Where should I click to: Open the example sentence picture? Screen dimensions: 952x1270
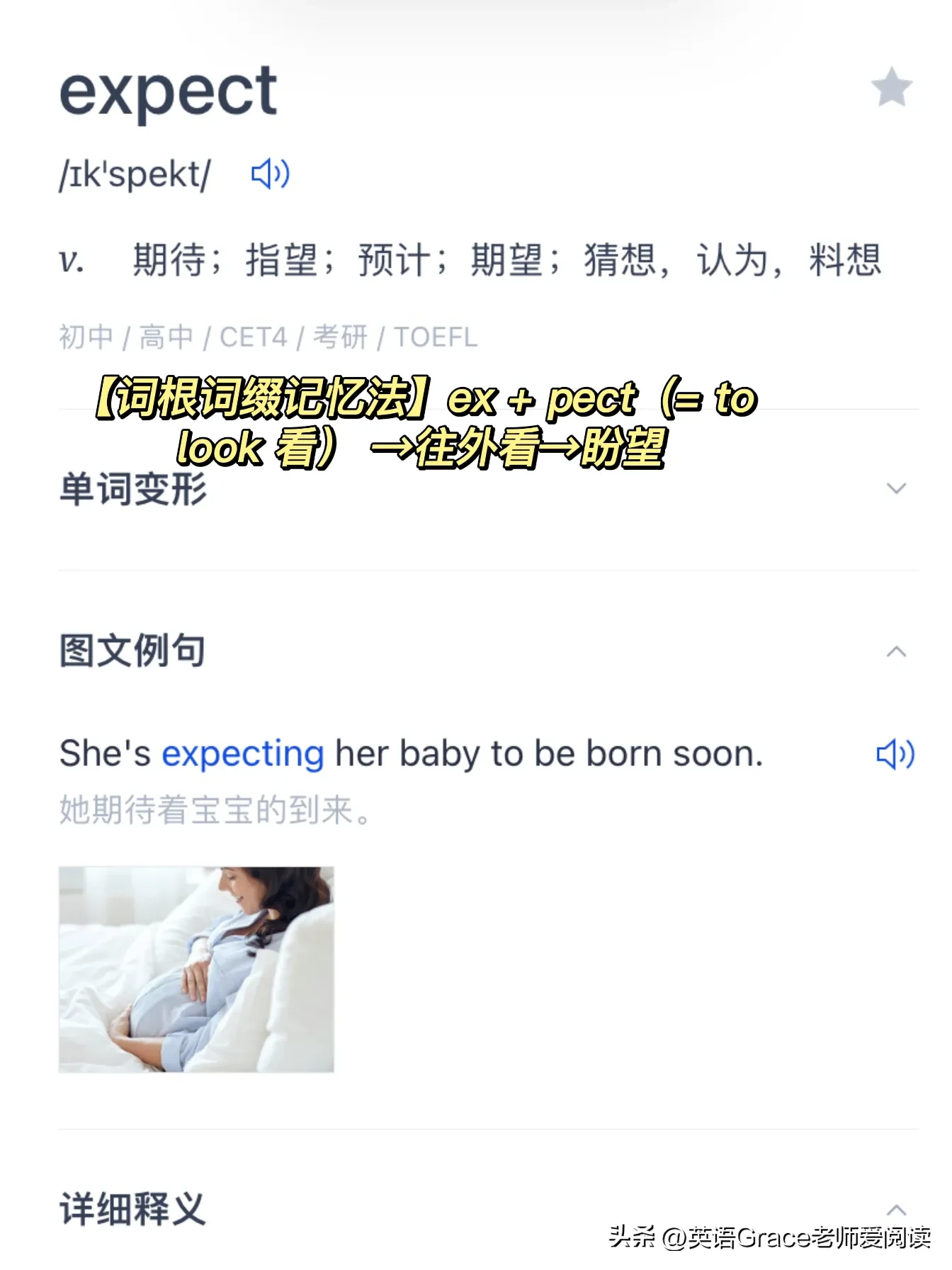click(196, 969)
